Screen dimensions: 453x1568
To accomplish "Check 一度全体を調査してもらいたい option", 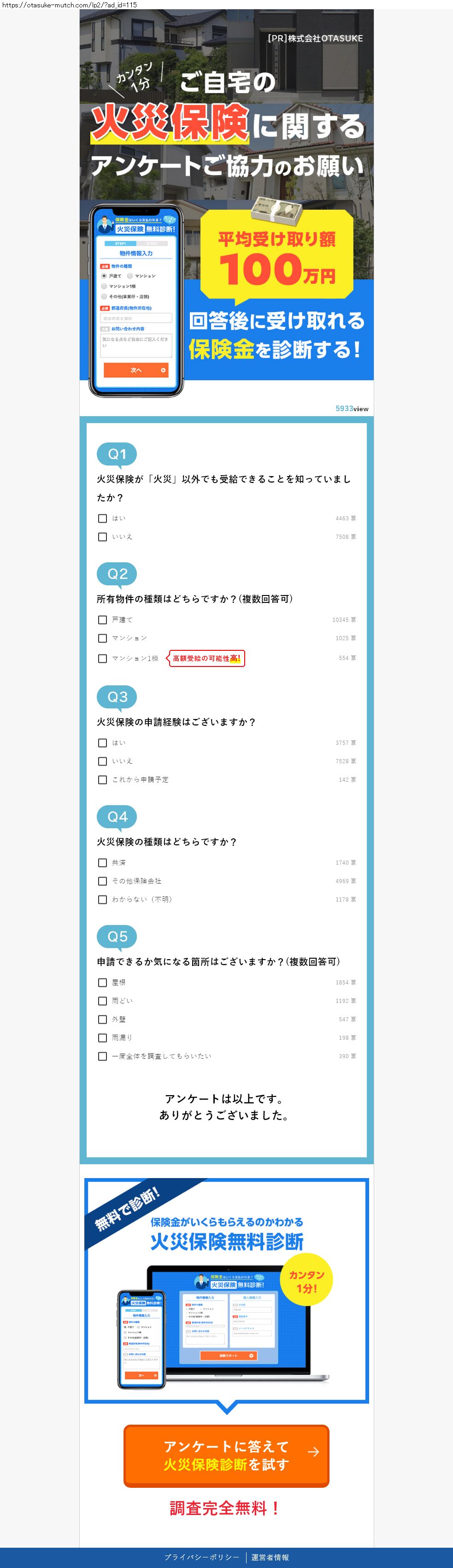I will [102, 1056].
